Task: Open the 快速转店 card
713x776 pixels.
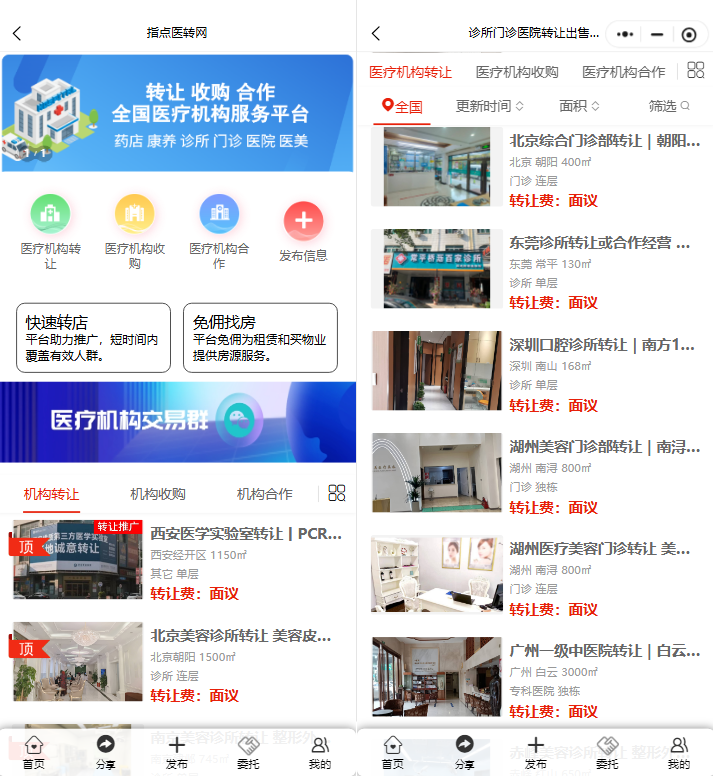Action: pos(93,338)
